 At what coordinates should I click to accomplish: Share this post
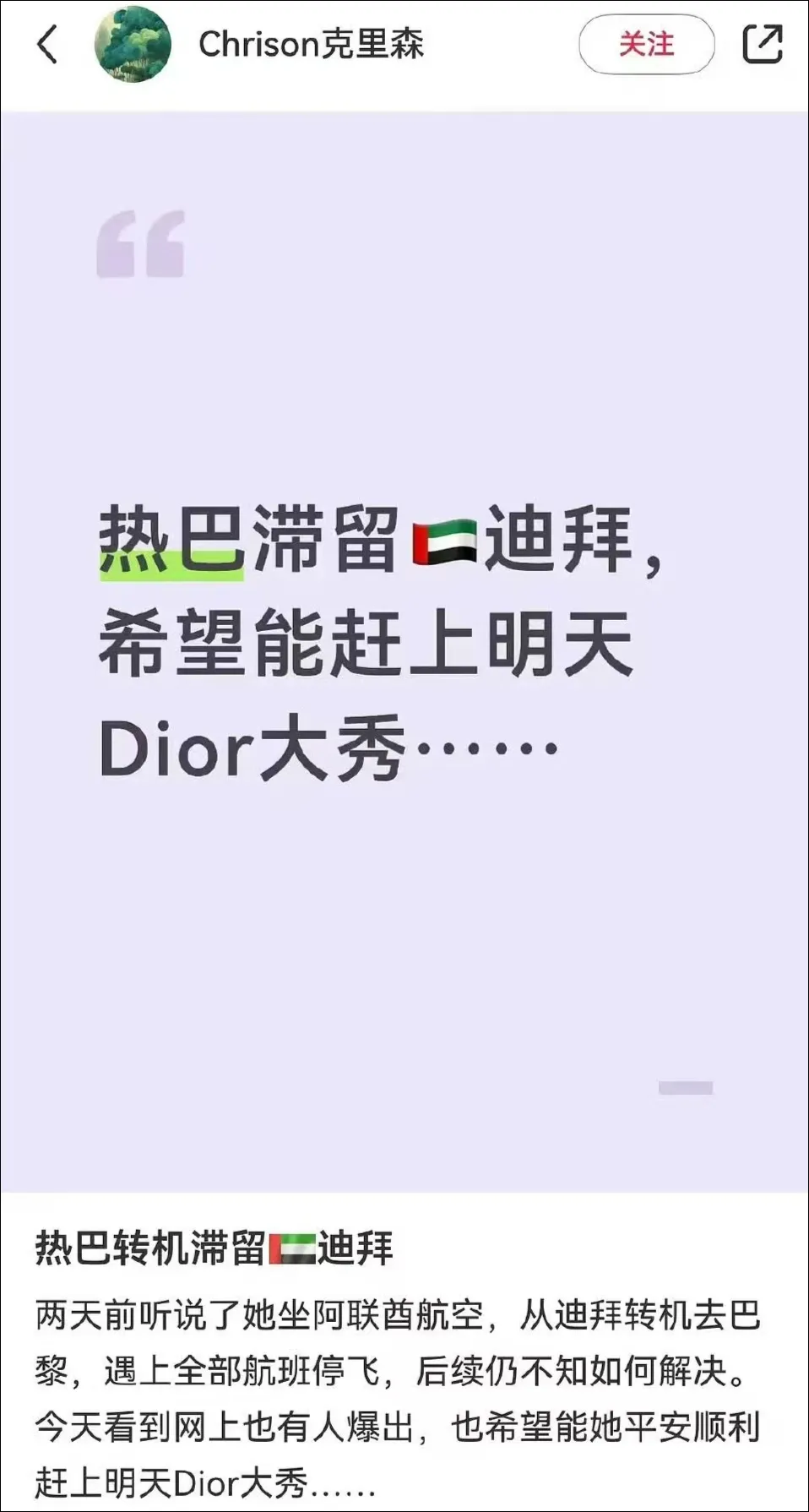pos(762,44)
